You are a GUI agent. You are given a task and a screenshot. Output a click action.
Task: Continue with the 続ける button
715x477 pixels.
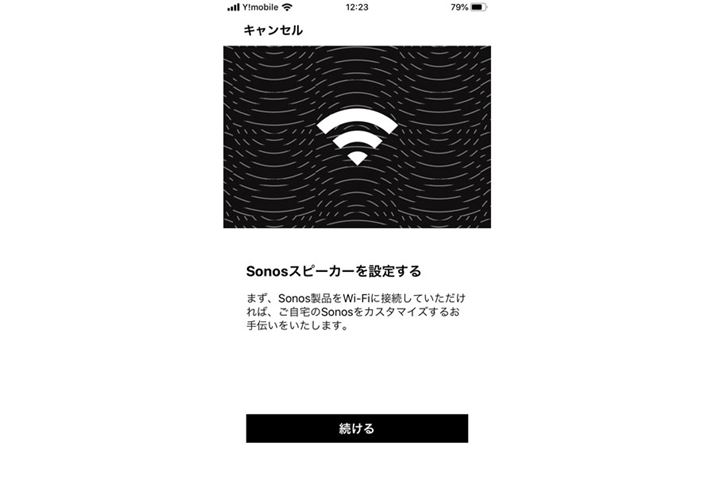coord(357,428)
